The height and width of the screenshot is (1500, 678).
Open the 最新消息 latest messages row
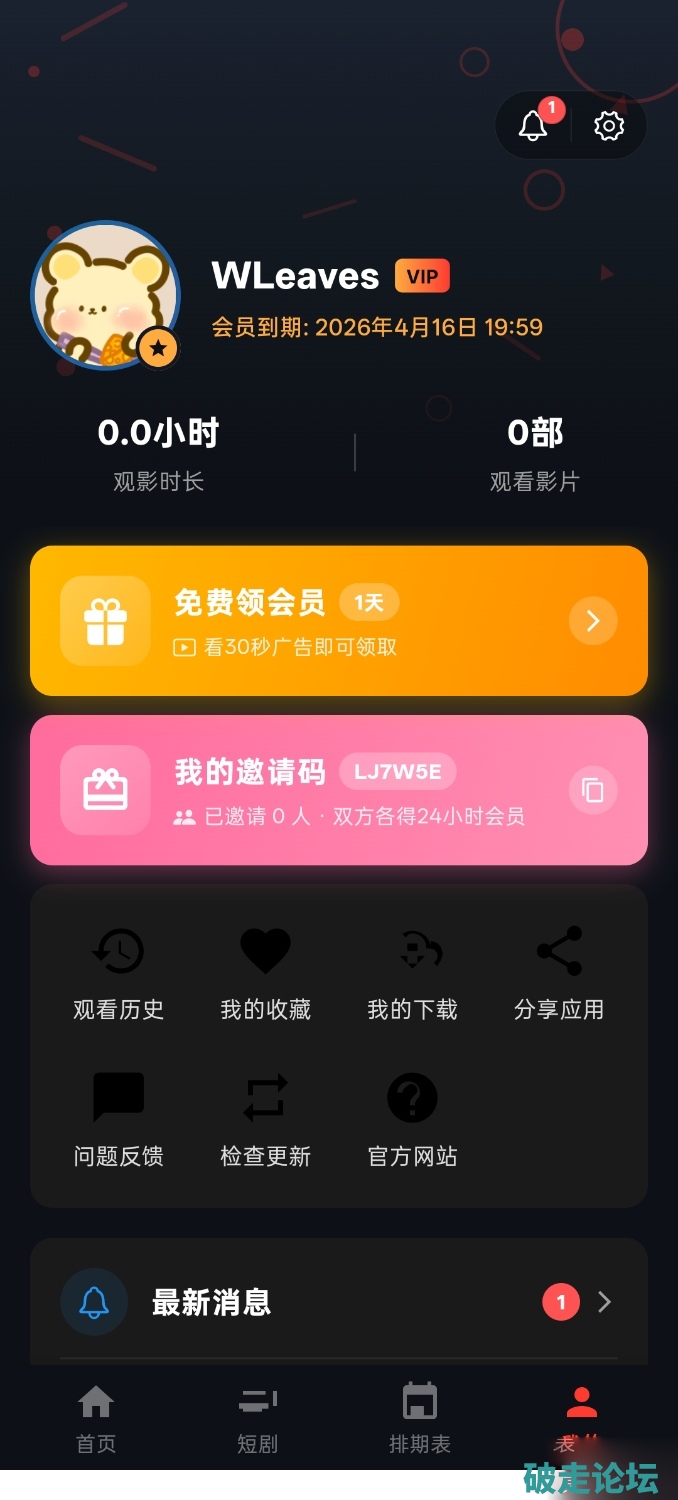[339, 1302]
